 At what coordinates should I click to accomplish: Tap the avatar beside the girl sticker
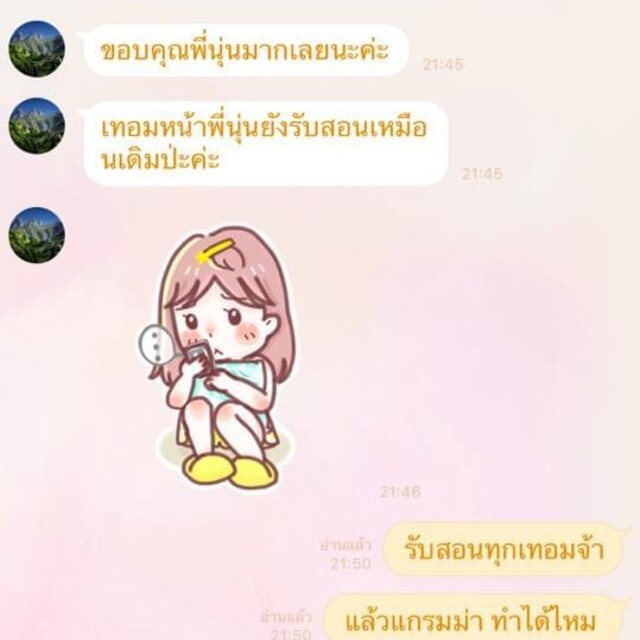click(x=37, y=235)
